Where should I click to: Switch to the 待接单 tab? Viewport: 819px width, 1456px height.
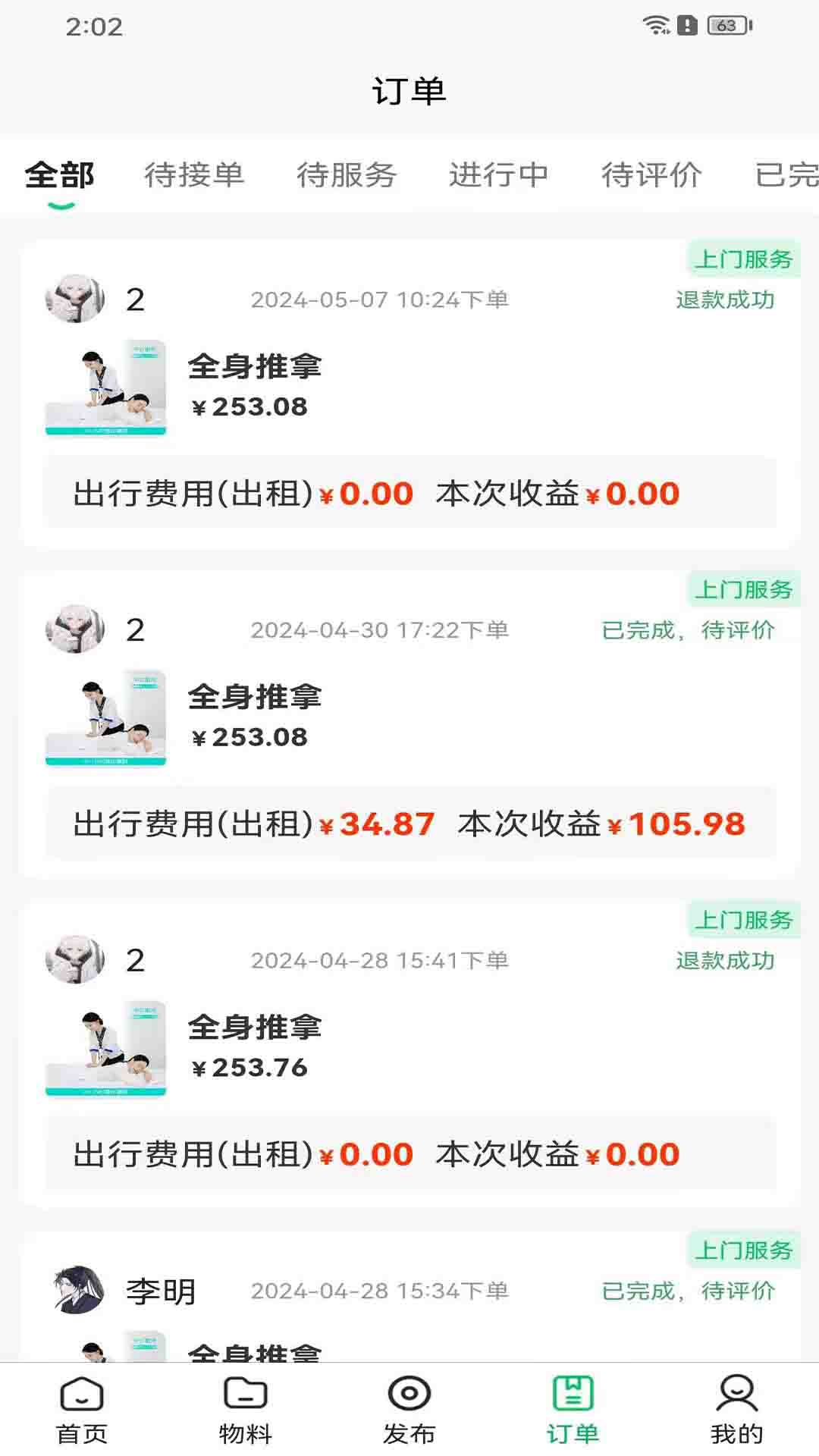(x=194, y=175)
